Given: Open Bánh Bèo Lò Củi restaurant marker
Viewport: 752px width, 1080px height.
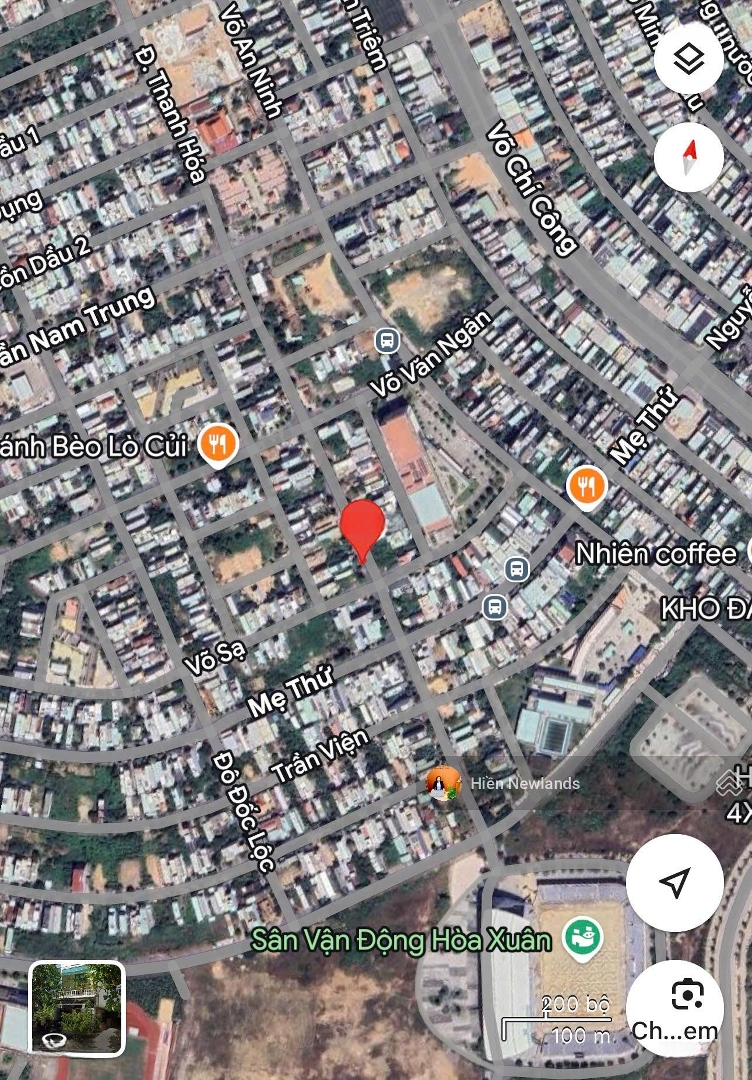Looking at the screenshot, I should [x=217, y=444].
